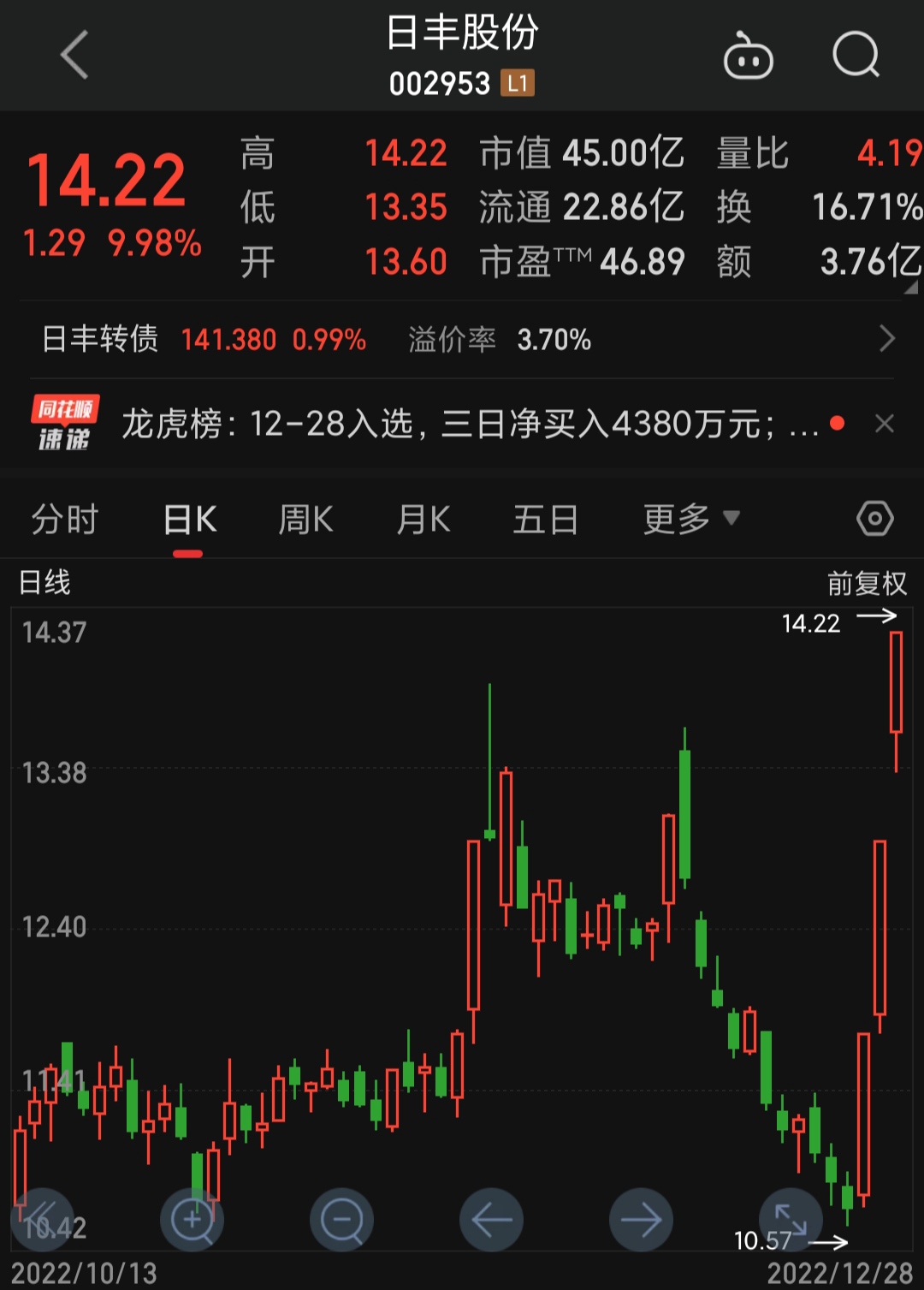The image size is (924, 1290).
Task: Switch to the 月K chart tab
Action: pyautogui.click(x=423, y=520)
